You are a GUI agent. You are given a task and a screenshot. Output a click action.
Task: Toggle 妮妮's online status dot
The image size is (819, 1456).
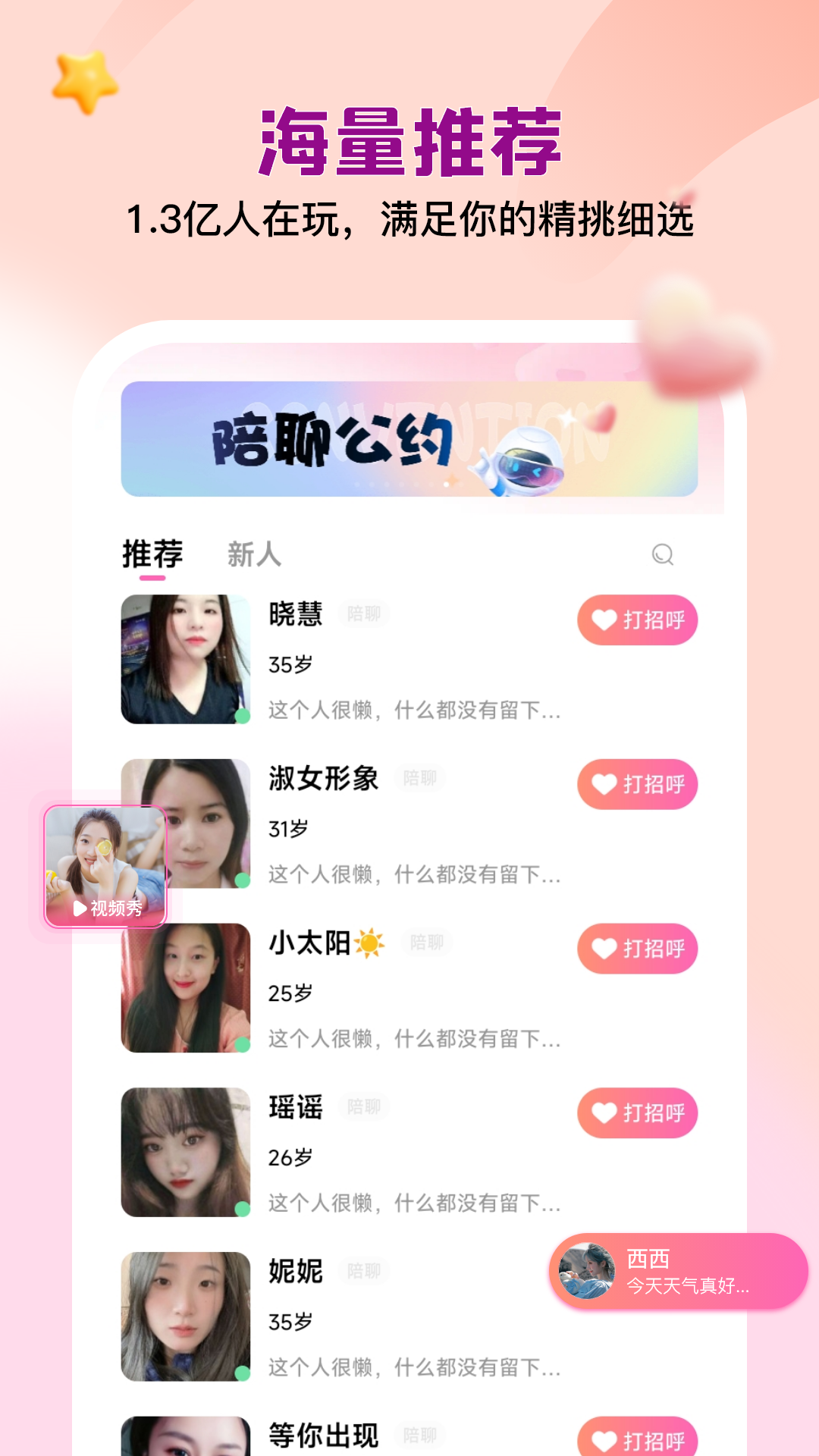pyautogui.click(x=241, y=1374)
